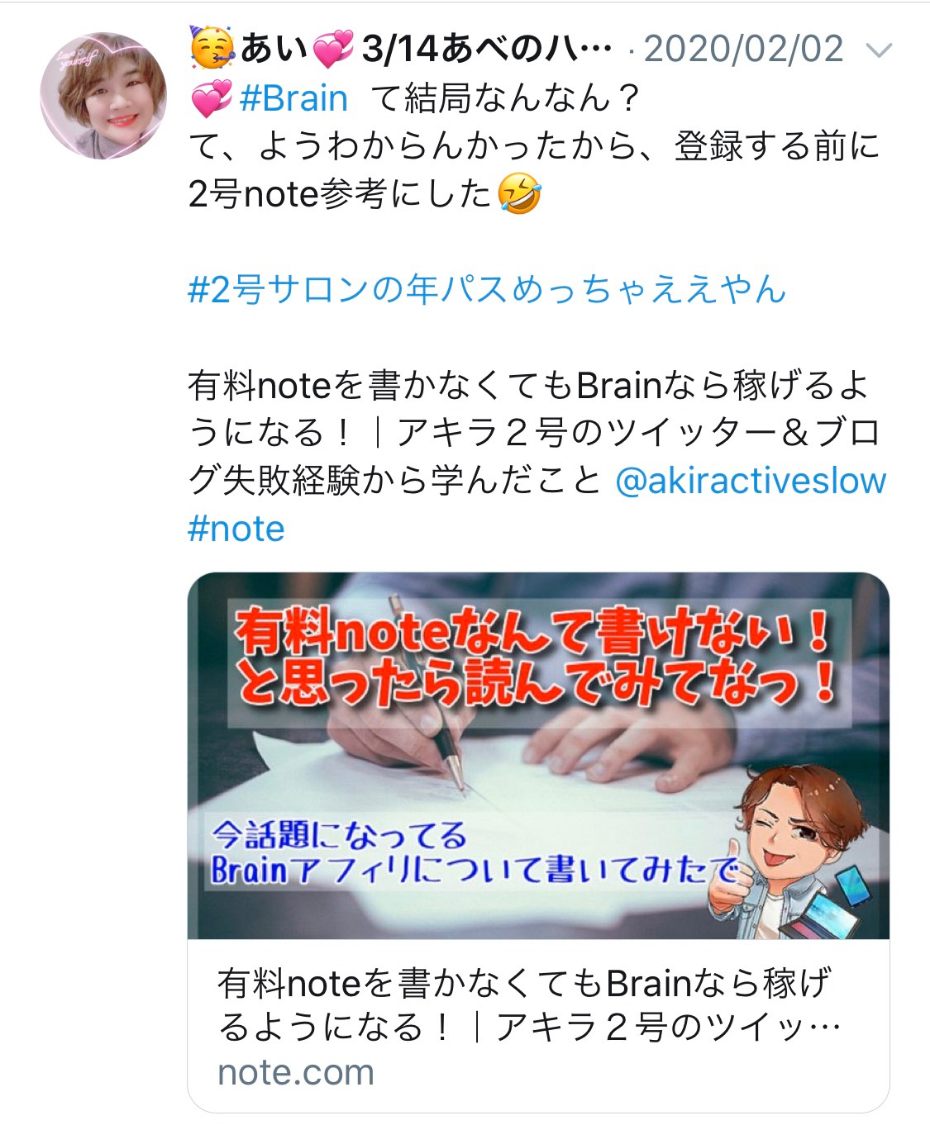
Task: Open the @akiractiveslow mention
Action: point(750,481)
